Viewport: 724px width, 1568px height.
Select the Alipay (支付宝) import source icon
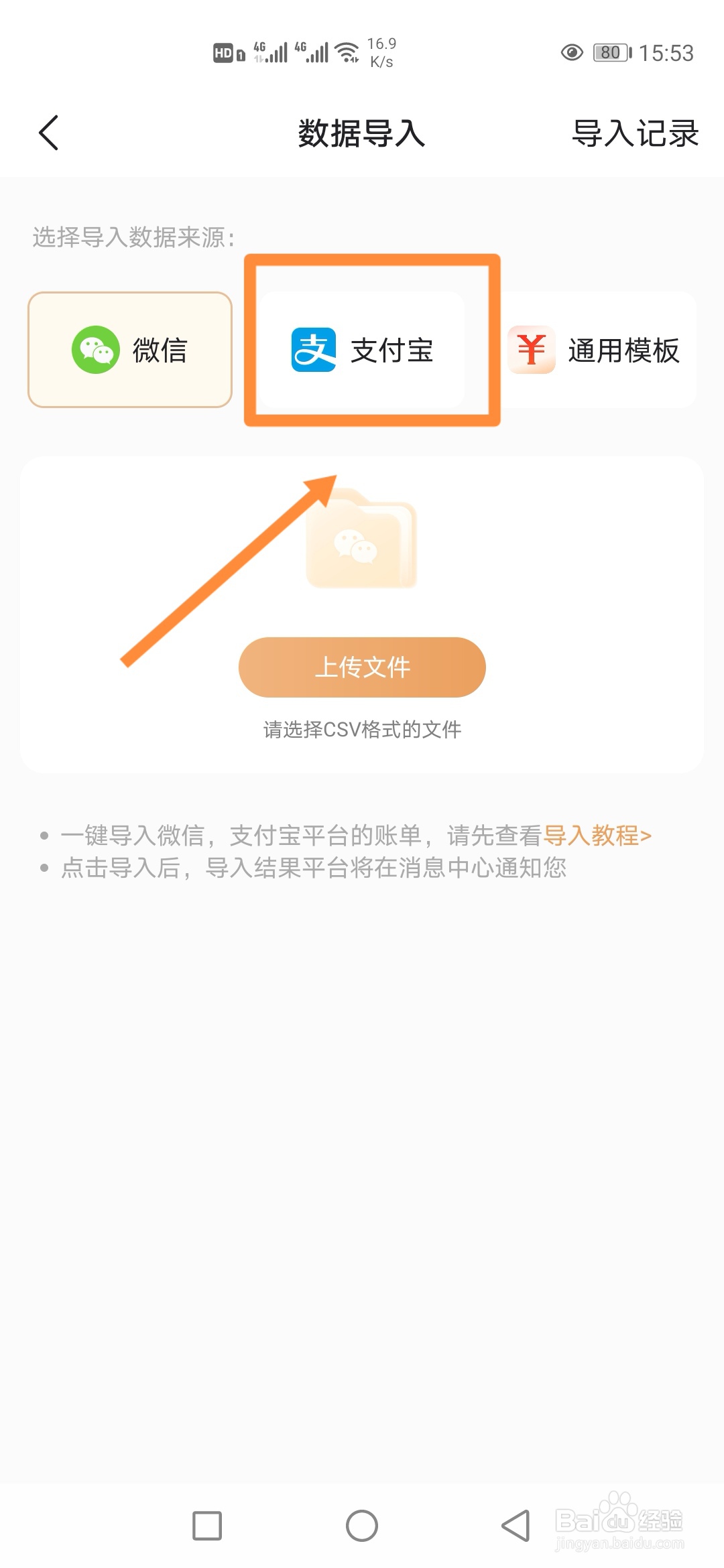coord(312,349)
